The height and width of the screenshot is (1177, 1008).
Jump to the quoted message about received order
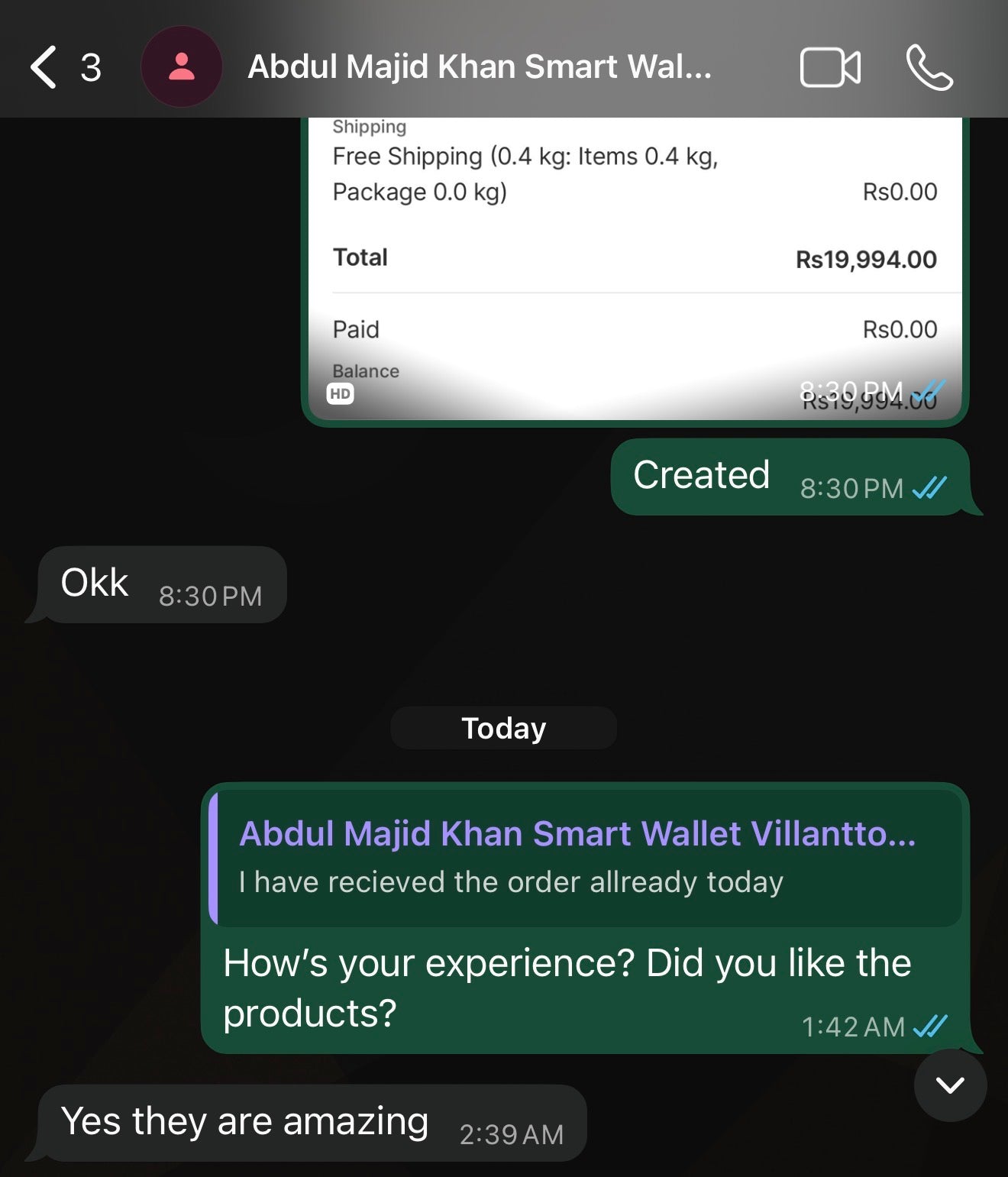pyautogui.click(x=584, y=858)
